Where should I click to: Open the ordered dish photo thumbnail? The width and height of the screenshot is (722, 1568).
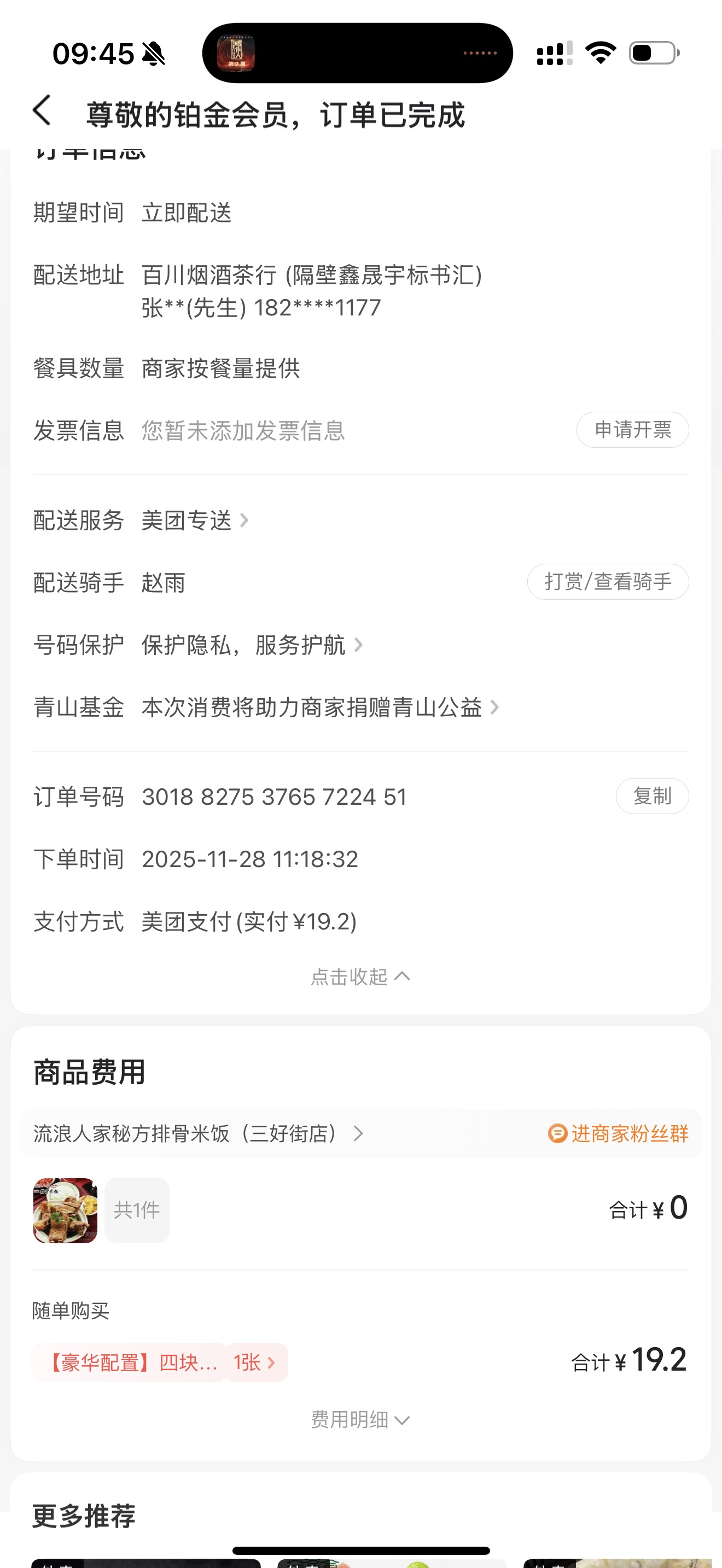pyautogui.click(x=65, y=1210)
